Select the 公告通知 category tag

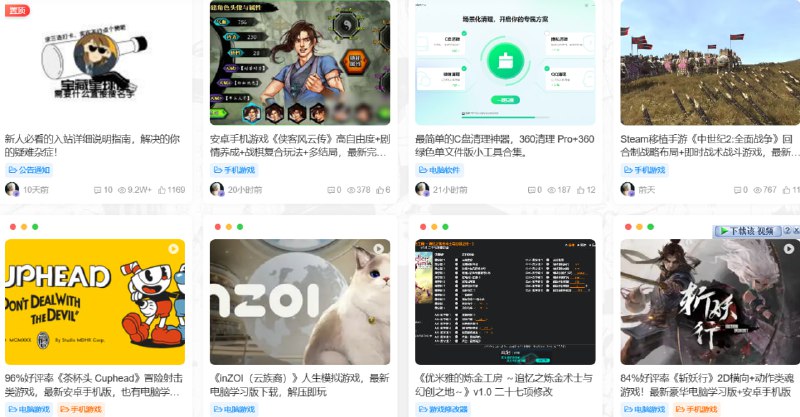tap(28, 170)
